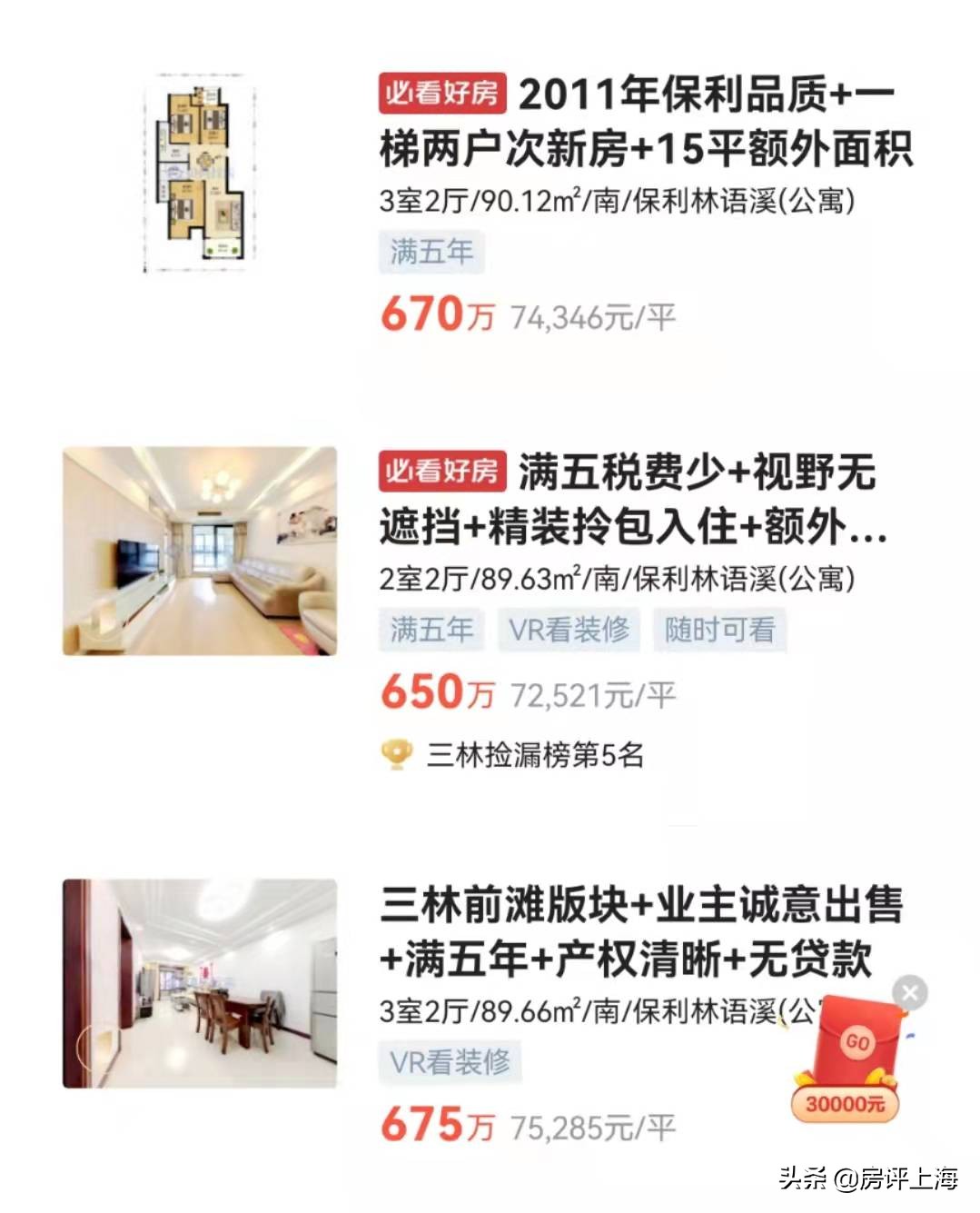
Task: Select the VR看装修 tag on the second listing
Action: click(569, 628)
